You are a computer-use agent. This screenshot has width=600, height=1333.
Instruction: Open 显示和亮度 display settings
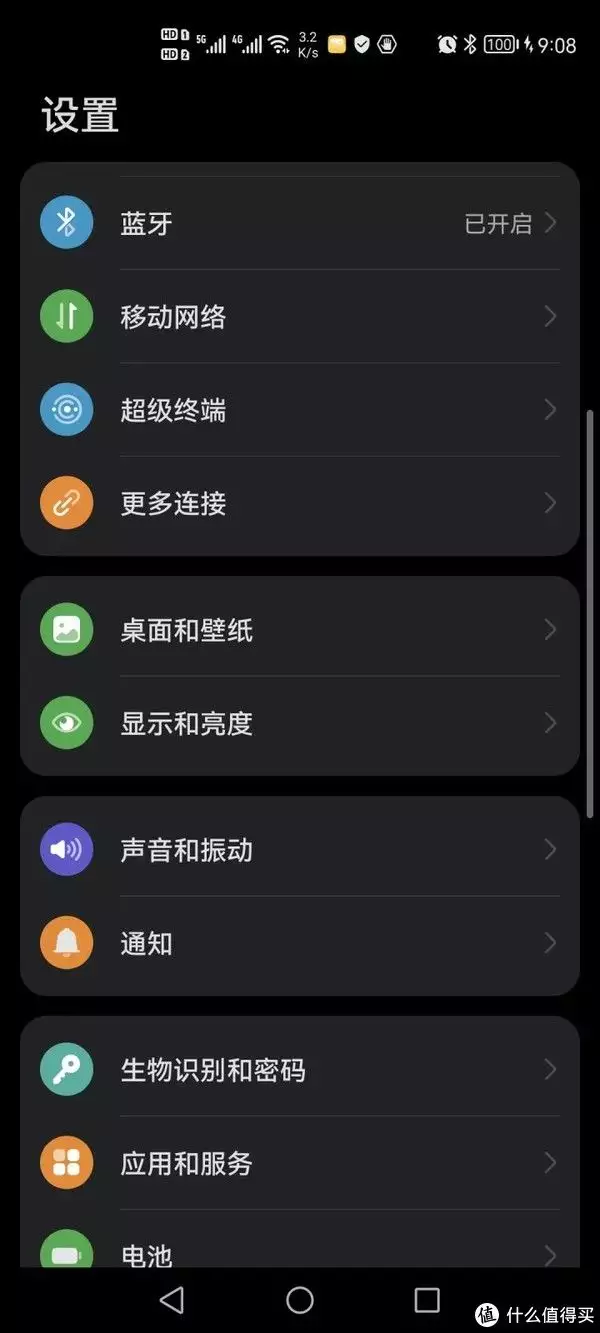click(300, 723)
